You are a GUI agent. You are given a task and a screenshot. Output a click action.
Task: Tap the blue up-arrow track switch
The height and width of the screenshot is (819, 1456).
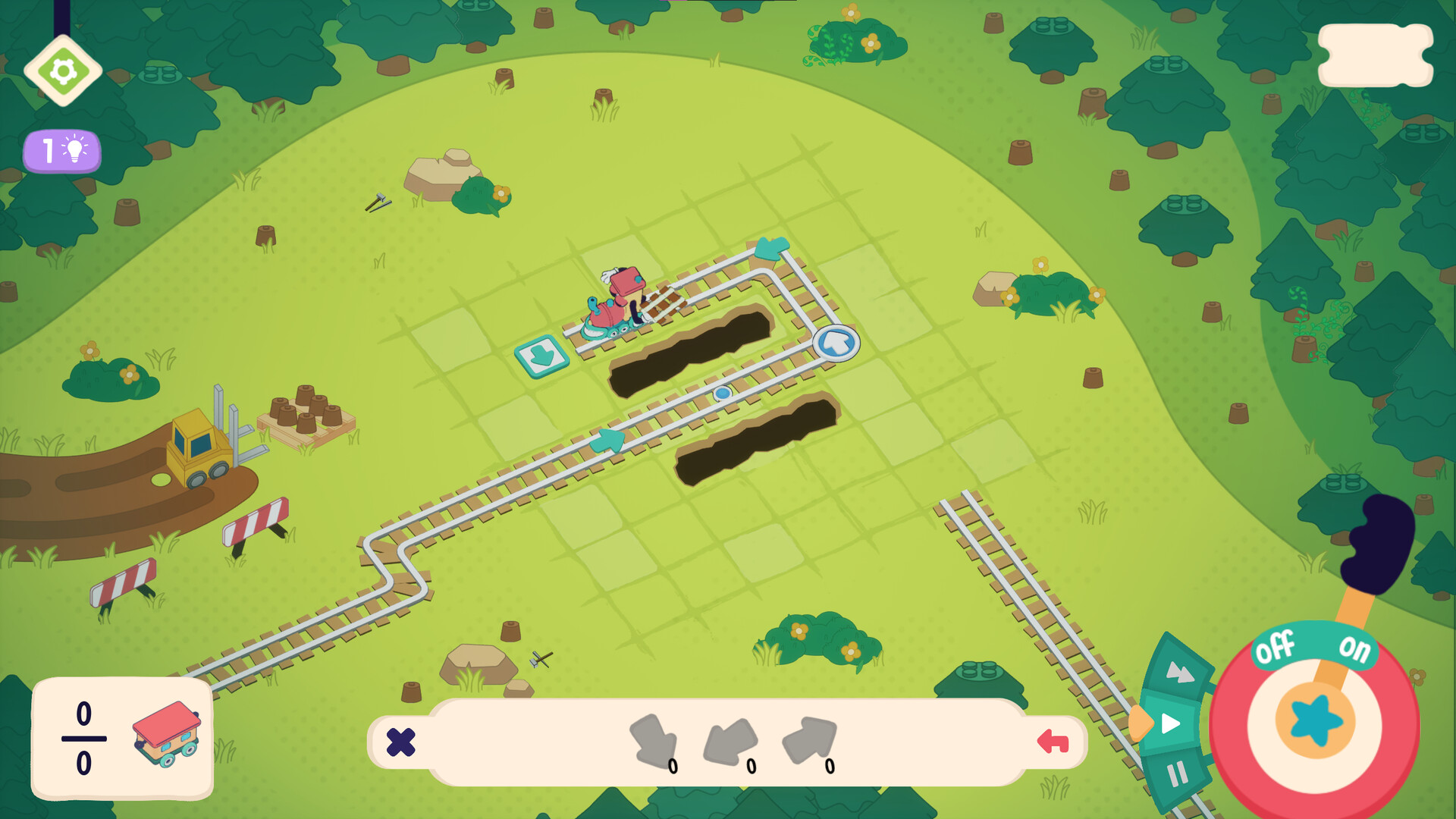(x=836, y=343)
